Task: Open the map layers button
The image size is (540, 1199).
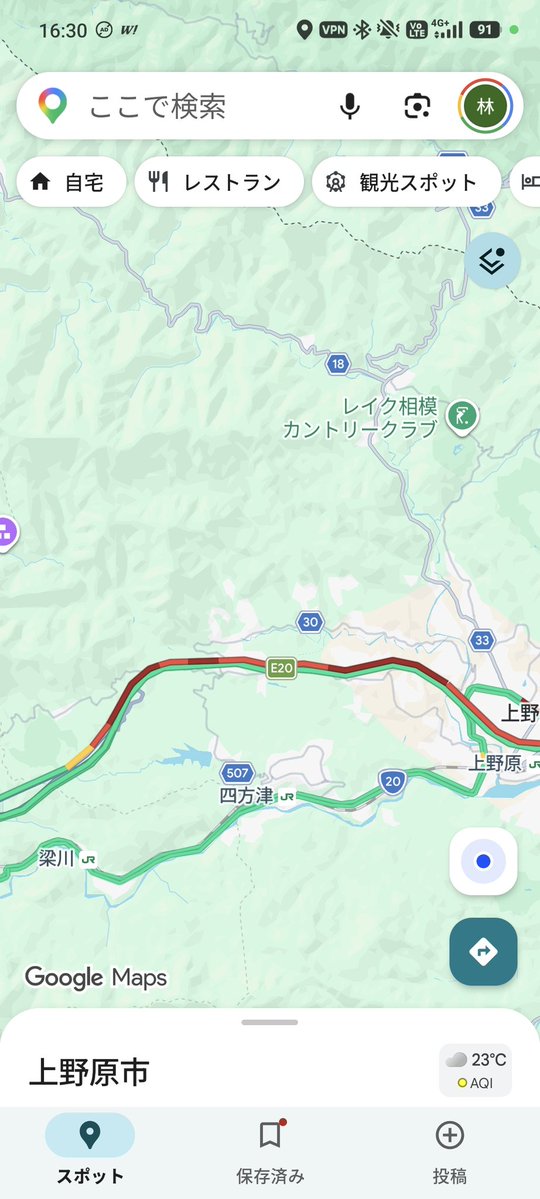Action: (x=493, y=261)
